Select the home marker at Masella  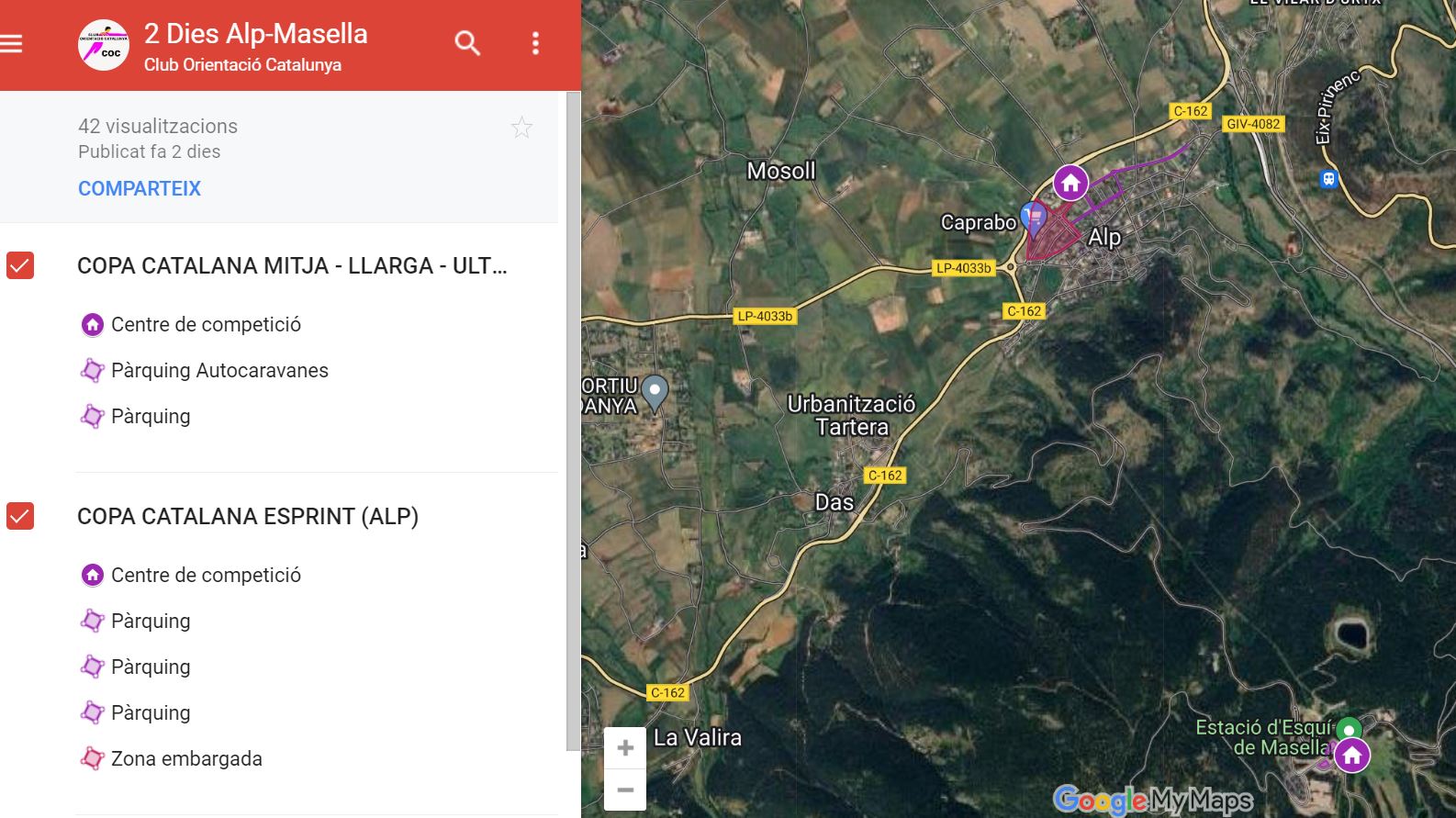1351,756
